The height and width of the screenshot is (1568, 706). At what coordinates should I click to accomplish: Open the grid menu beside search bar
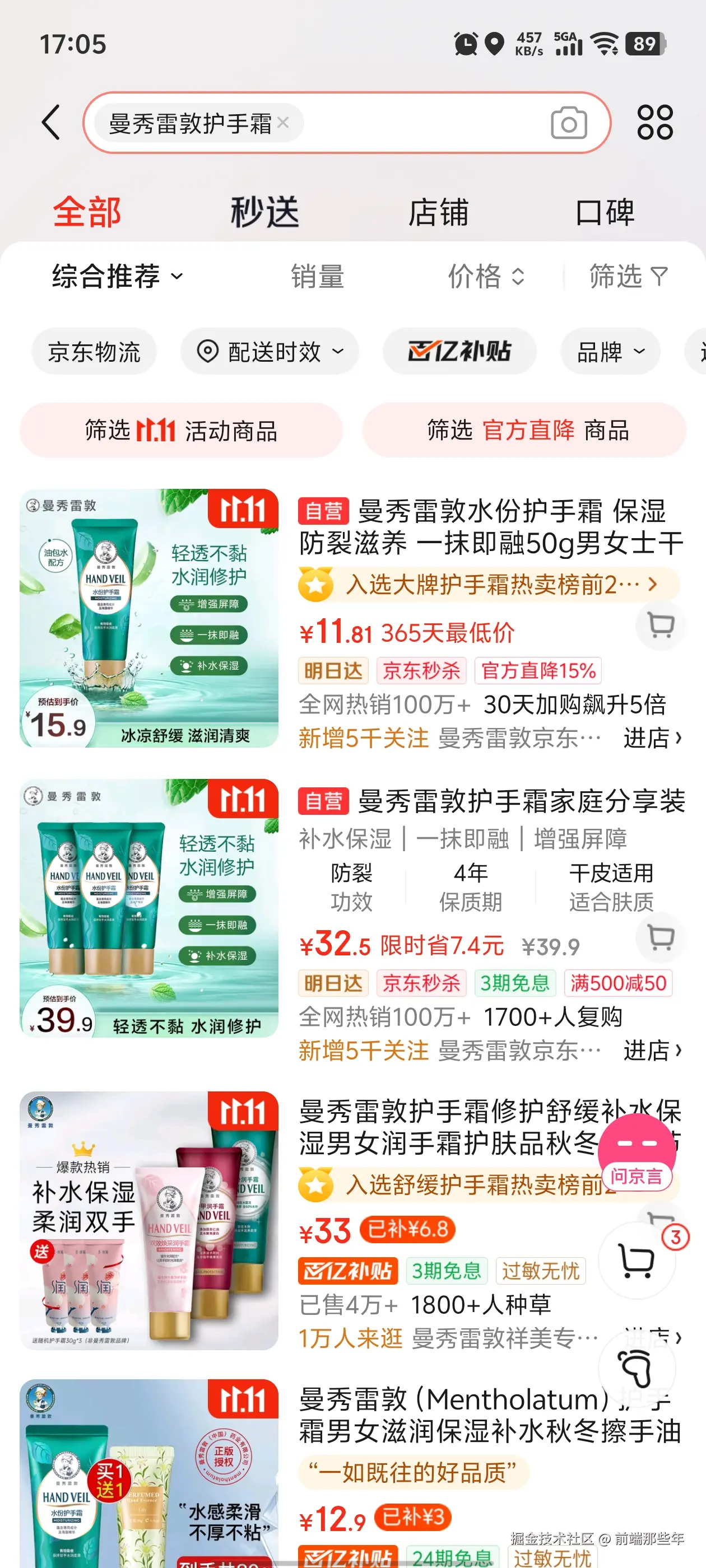[x=655, y=122]
